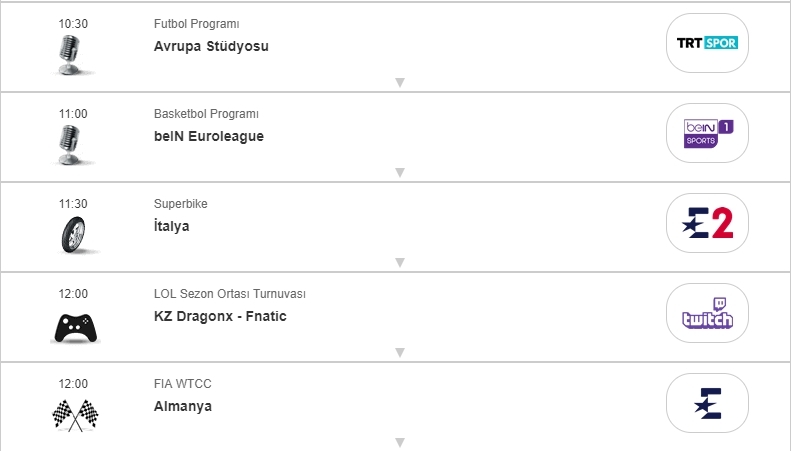This screenshot has width=792, height=451.
Task: Expand details arrow under Avrupa Stüdyosu
Action: (399, 83)
